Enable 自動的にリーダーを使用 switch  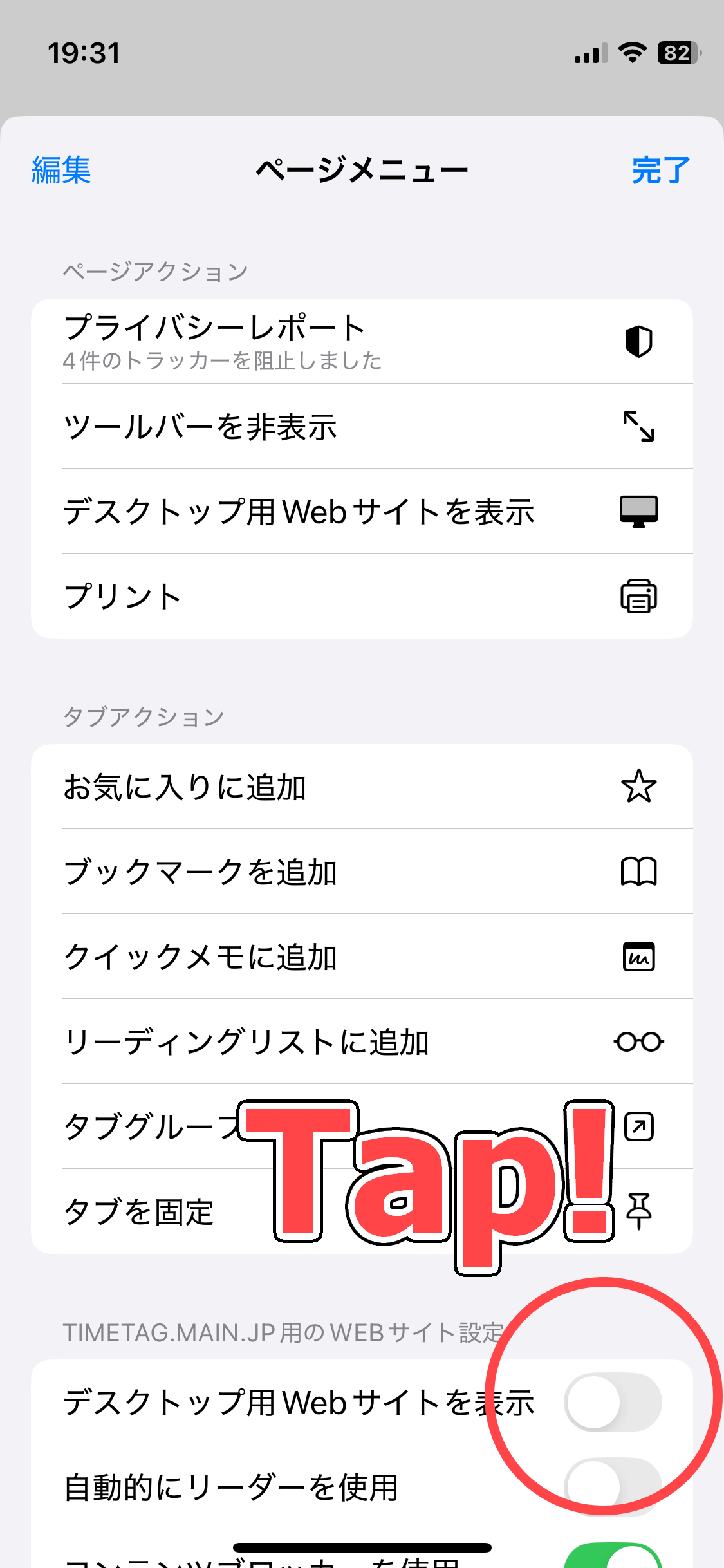pos(612,1487)
